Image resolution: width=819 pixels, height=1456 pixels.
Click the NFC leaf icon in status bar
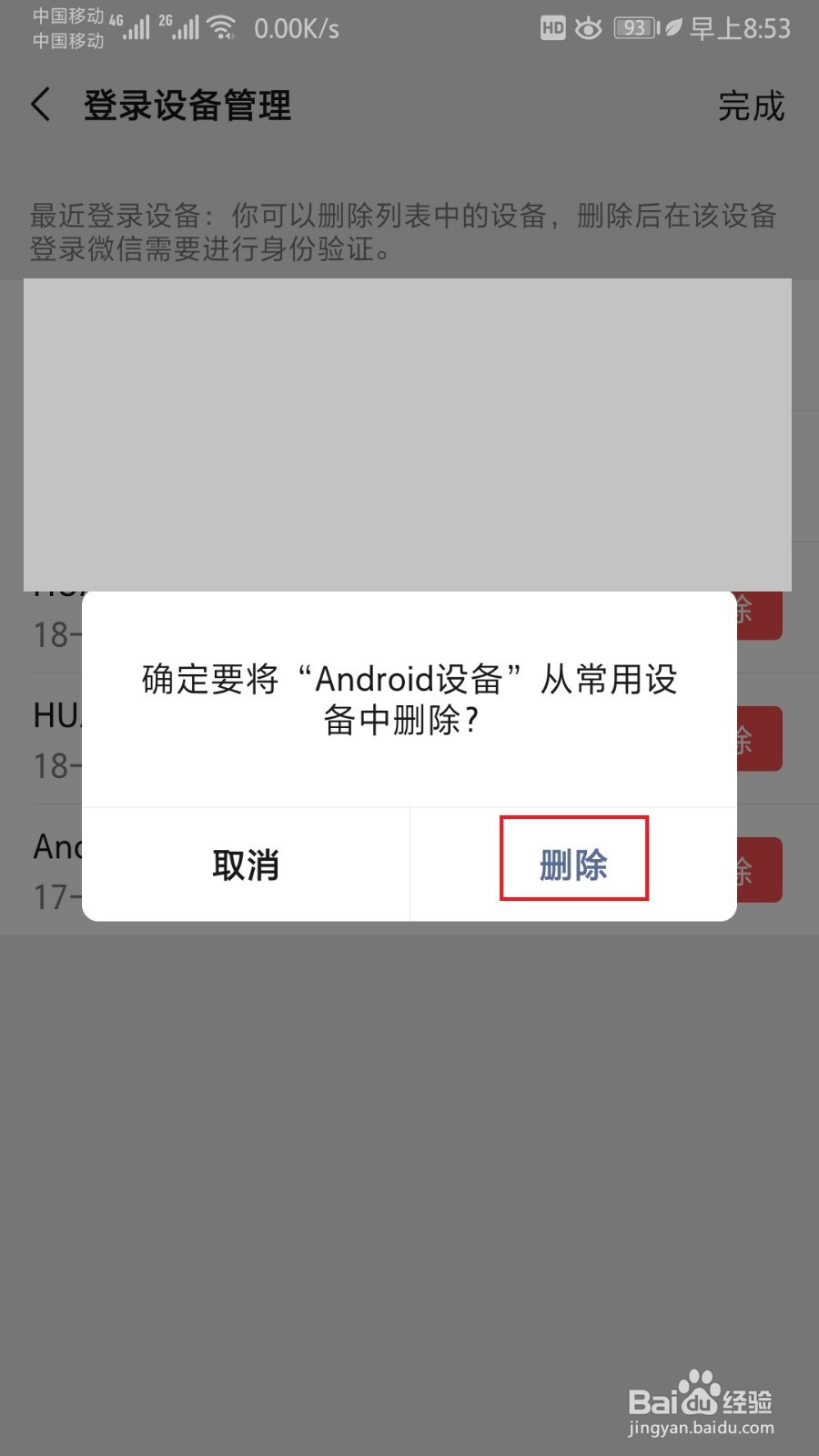(x=669, y=28)
